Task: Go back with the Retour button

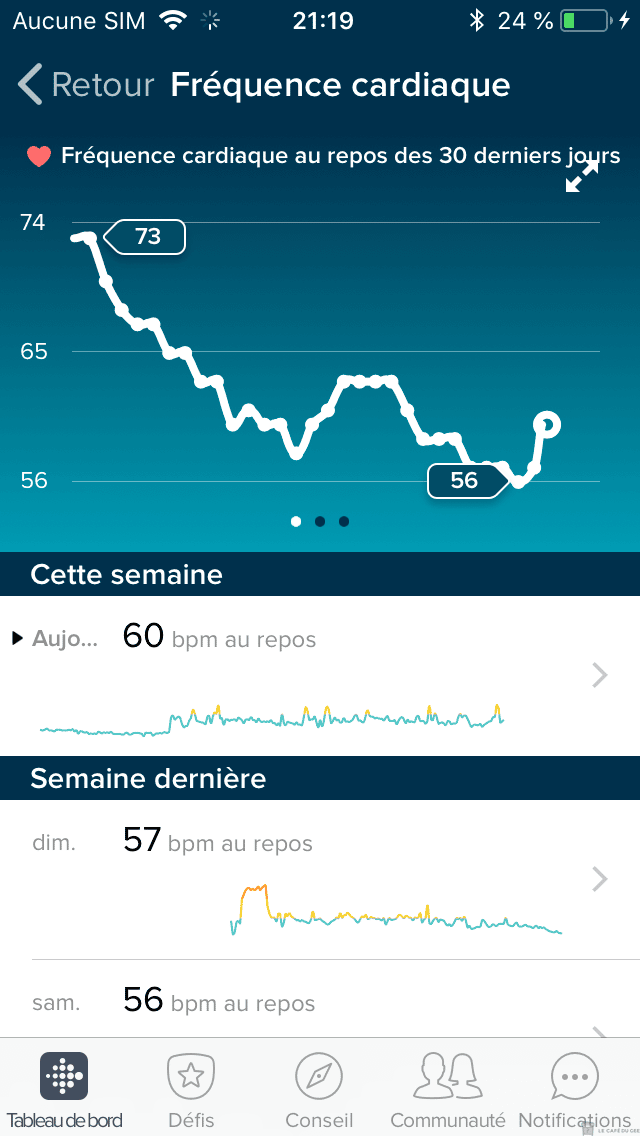Action: [x=86, y=85]
